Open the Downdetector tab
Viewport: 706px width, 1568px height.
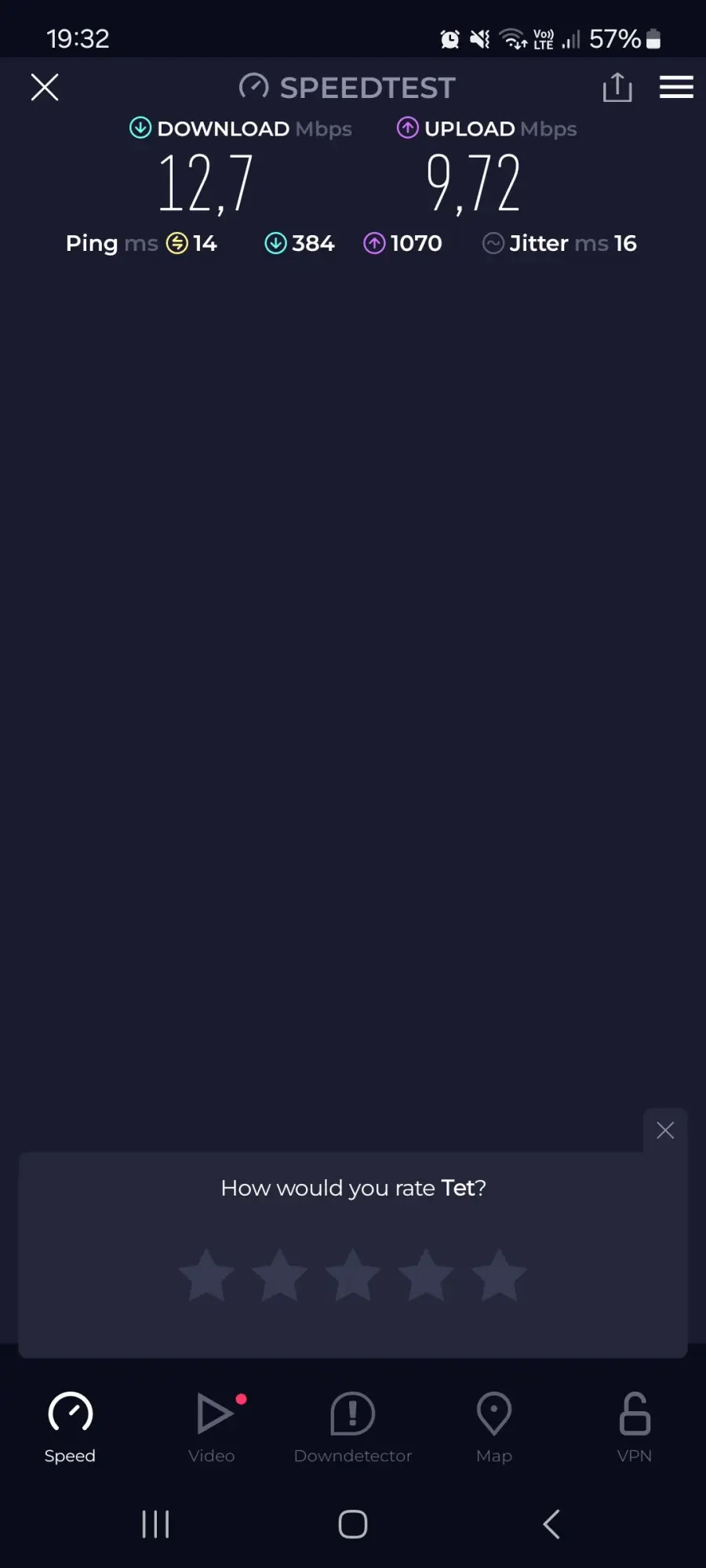pyautogui.click(x=353, y=1428)
